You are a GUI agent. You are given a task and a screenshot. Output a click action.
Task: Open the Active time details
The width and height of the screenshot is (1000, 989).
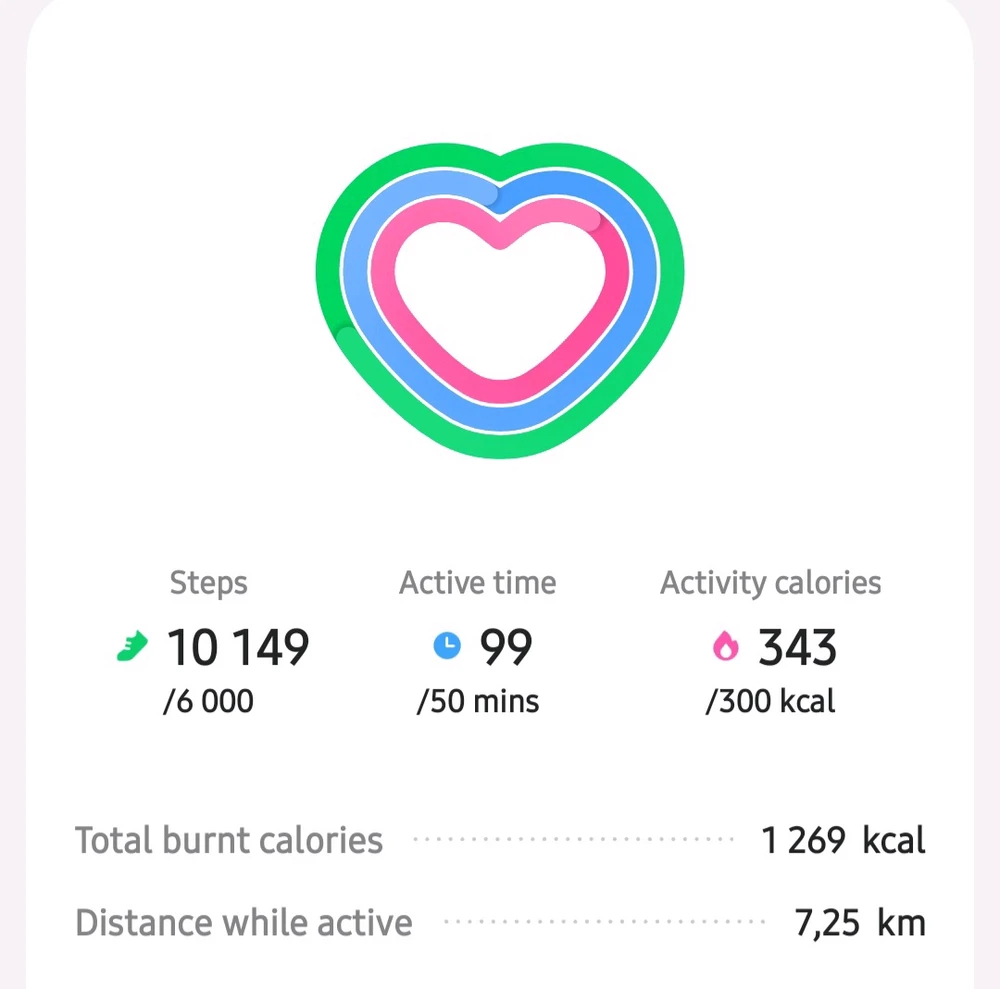tap(478, 643)
